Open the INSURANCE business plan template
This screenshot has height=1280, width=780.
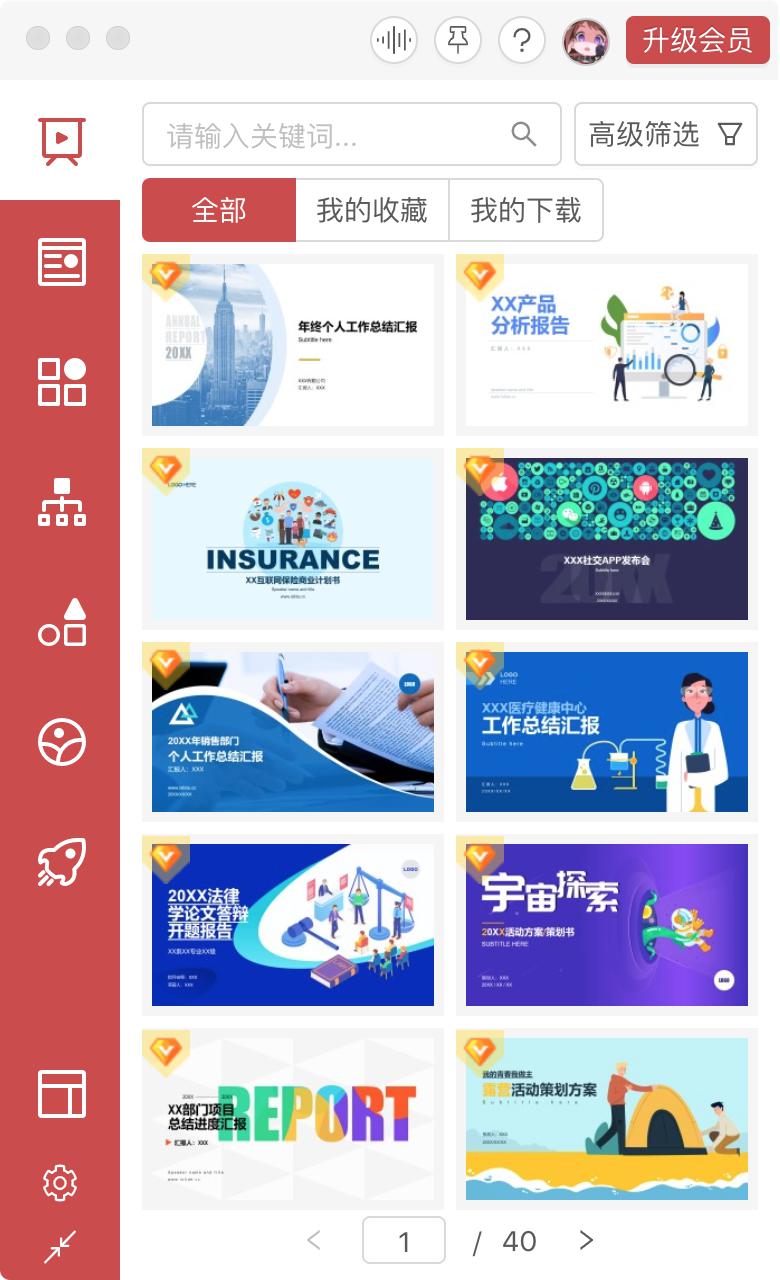tap(293, 539)
